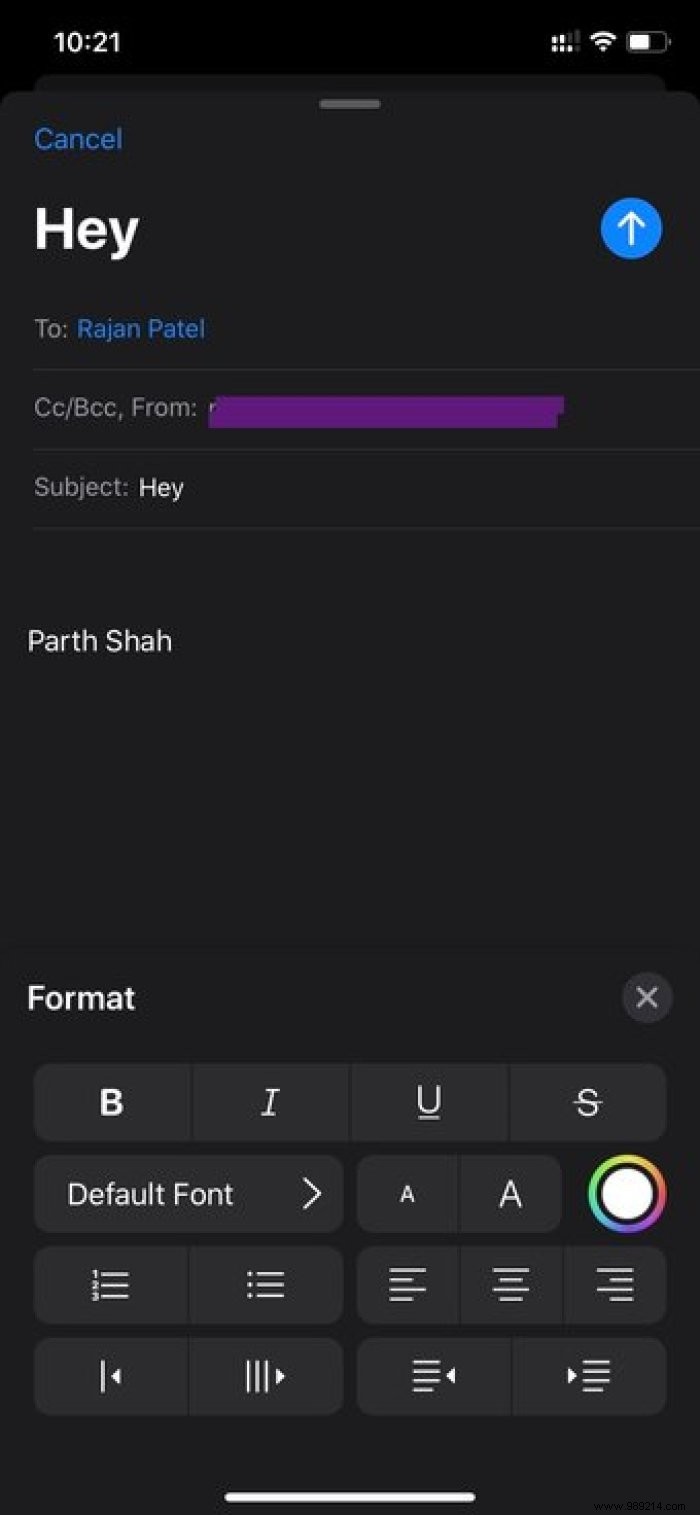This screenshot has width=700, height=1515.
Task: Decrease paragraph indent
Action: pyautogui.click(x=434, y=1377)
